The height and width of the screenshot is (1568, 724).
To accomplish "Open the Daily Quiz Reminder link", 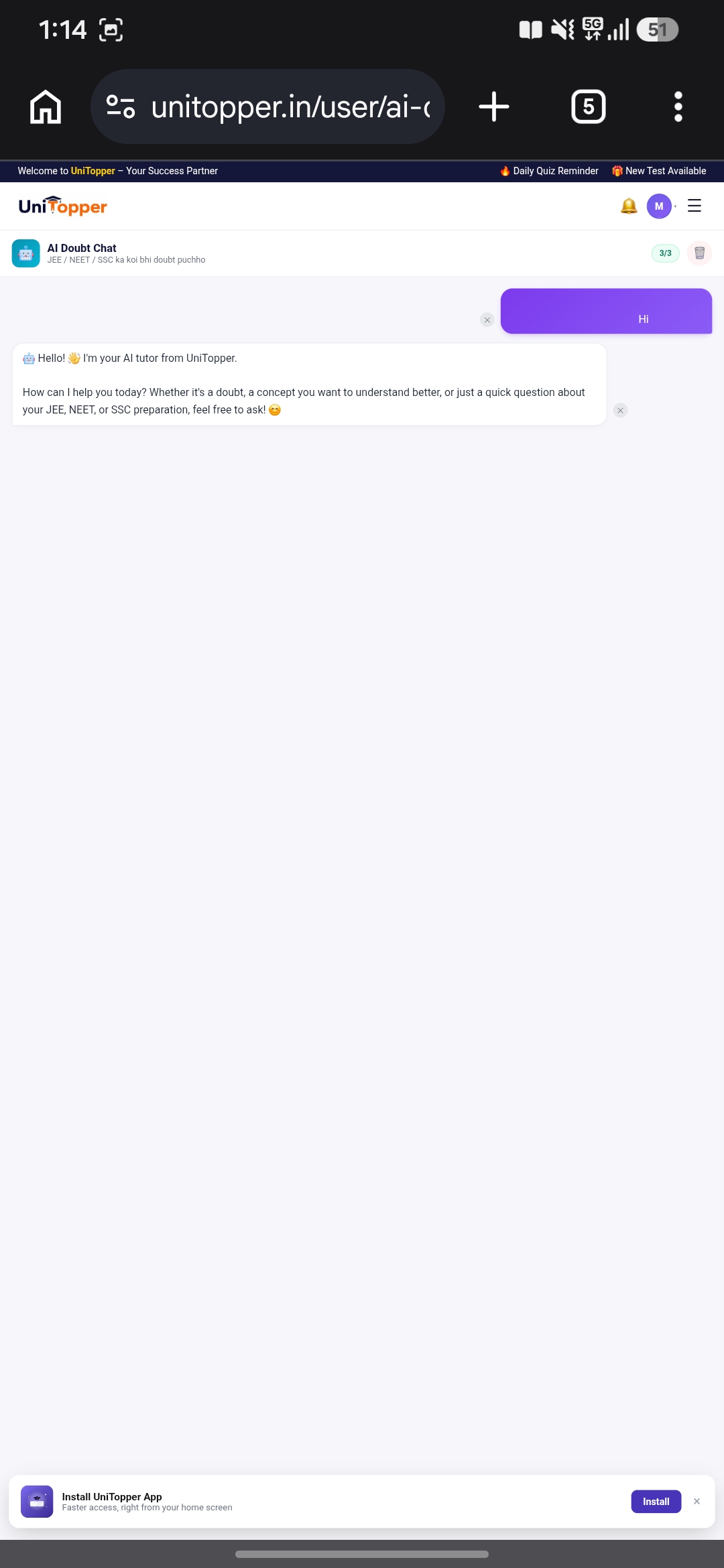I will point(549,171).
